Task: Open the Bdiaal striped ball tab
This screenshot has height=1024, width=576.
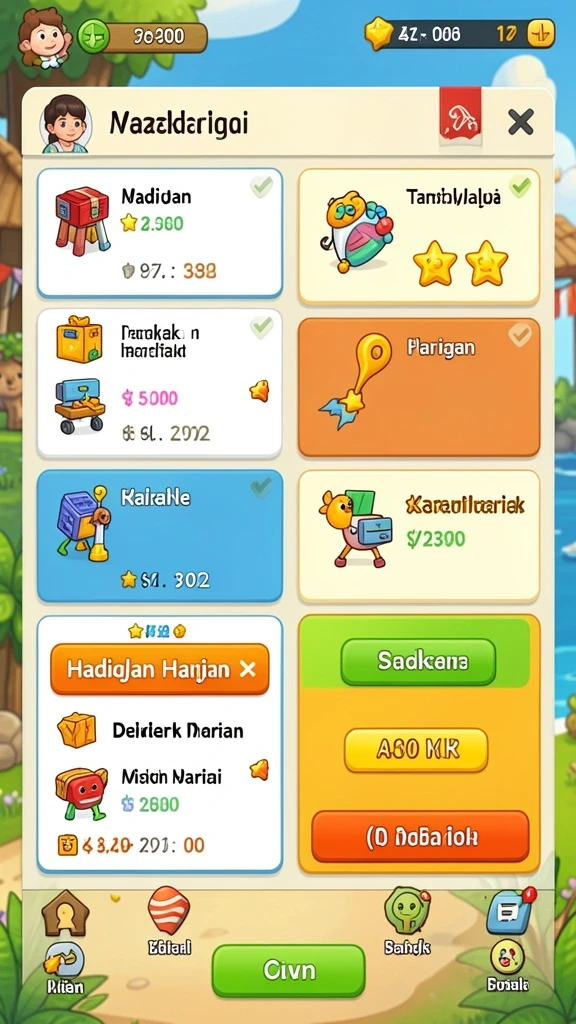Action: [x=168, y=920]
